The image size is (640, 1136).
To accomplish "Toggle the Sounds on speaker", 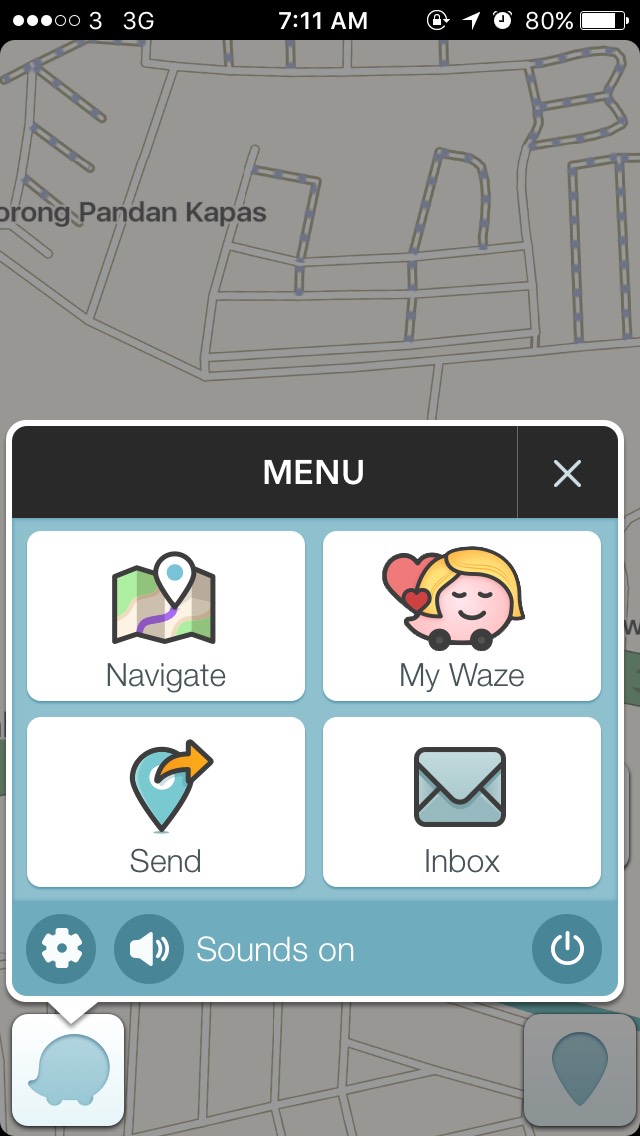I will (x=149, y=948).
